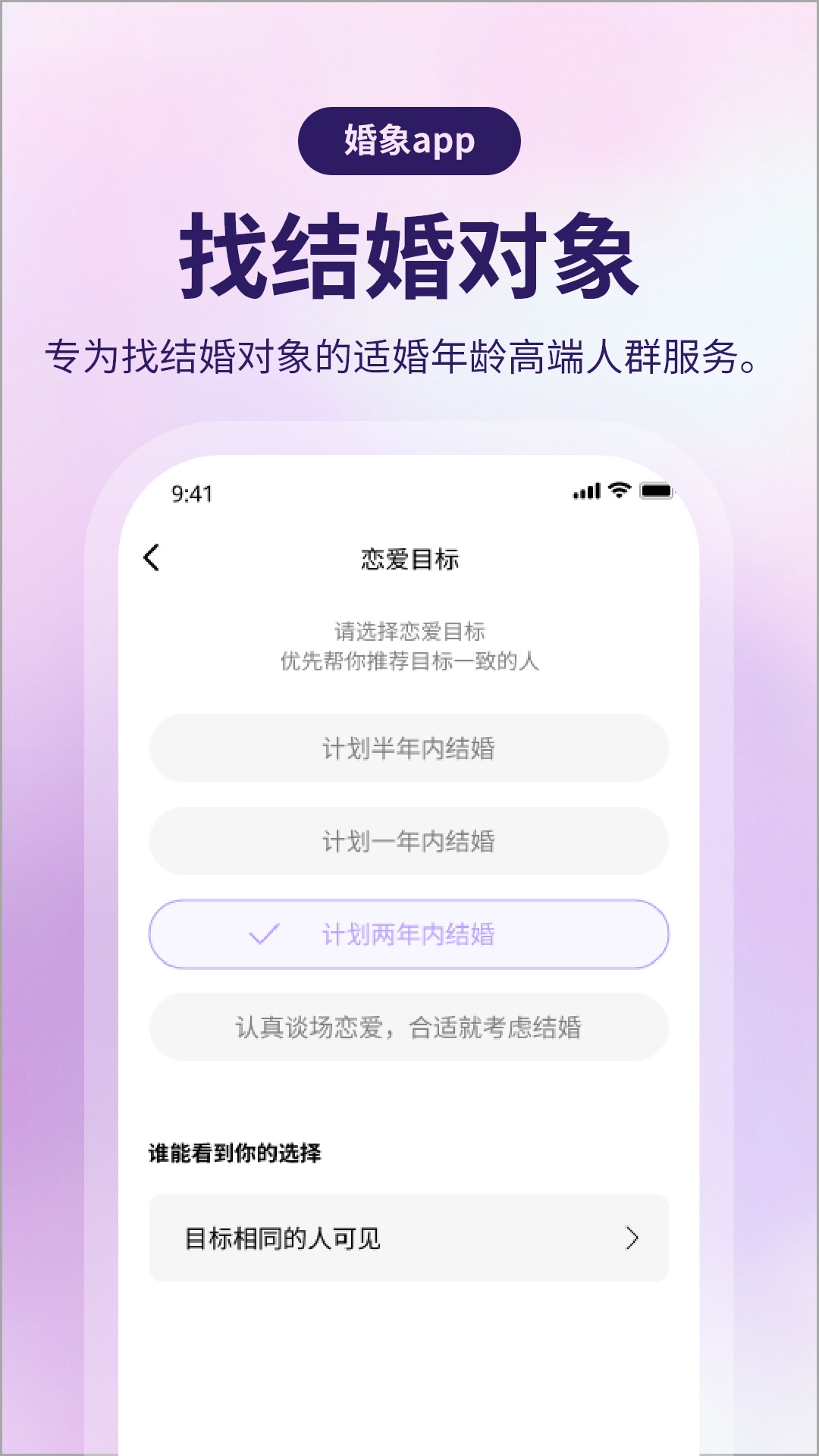Open the back chevron to previous screen
The image size is (819, 1456).
tap(152, 558)
